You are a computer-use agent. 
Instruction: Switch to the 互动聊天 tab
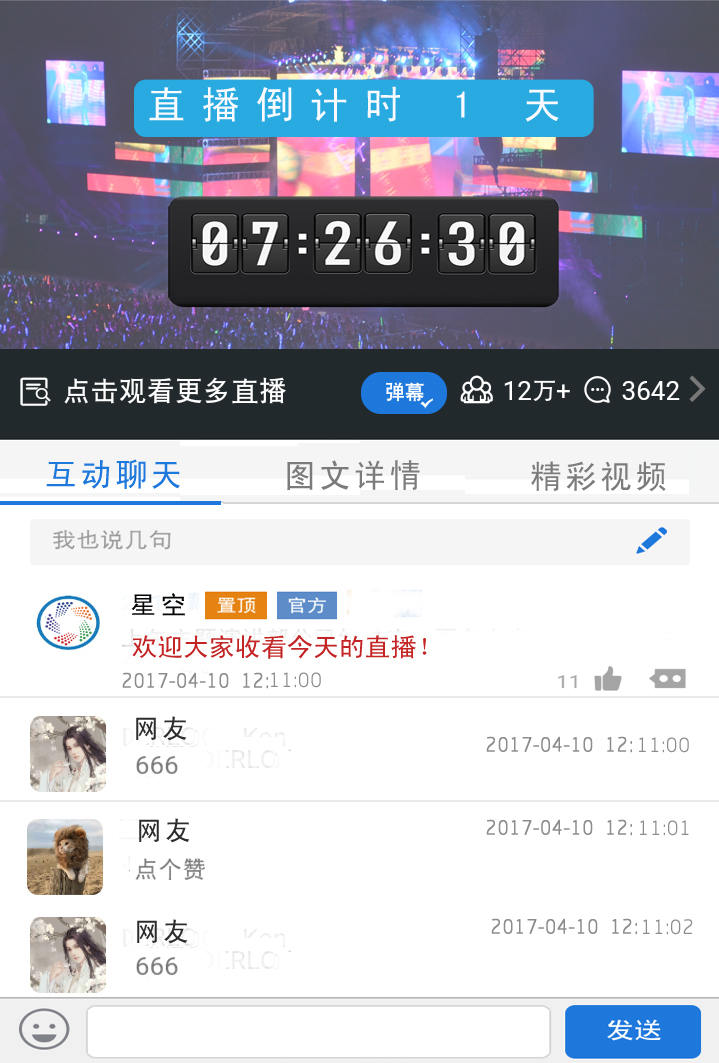113,475
